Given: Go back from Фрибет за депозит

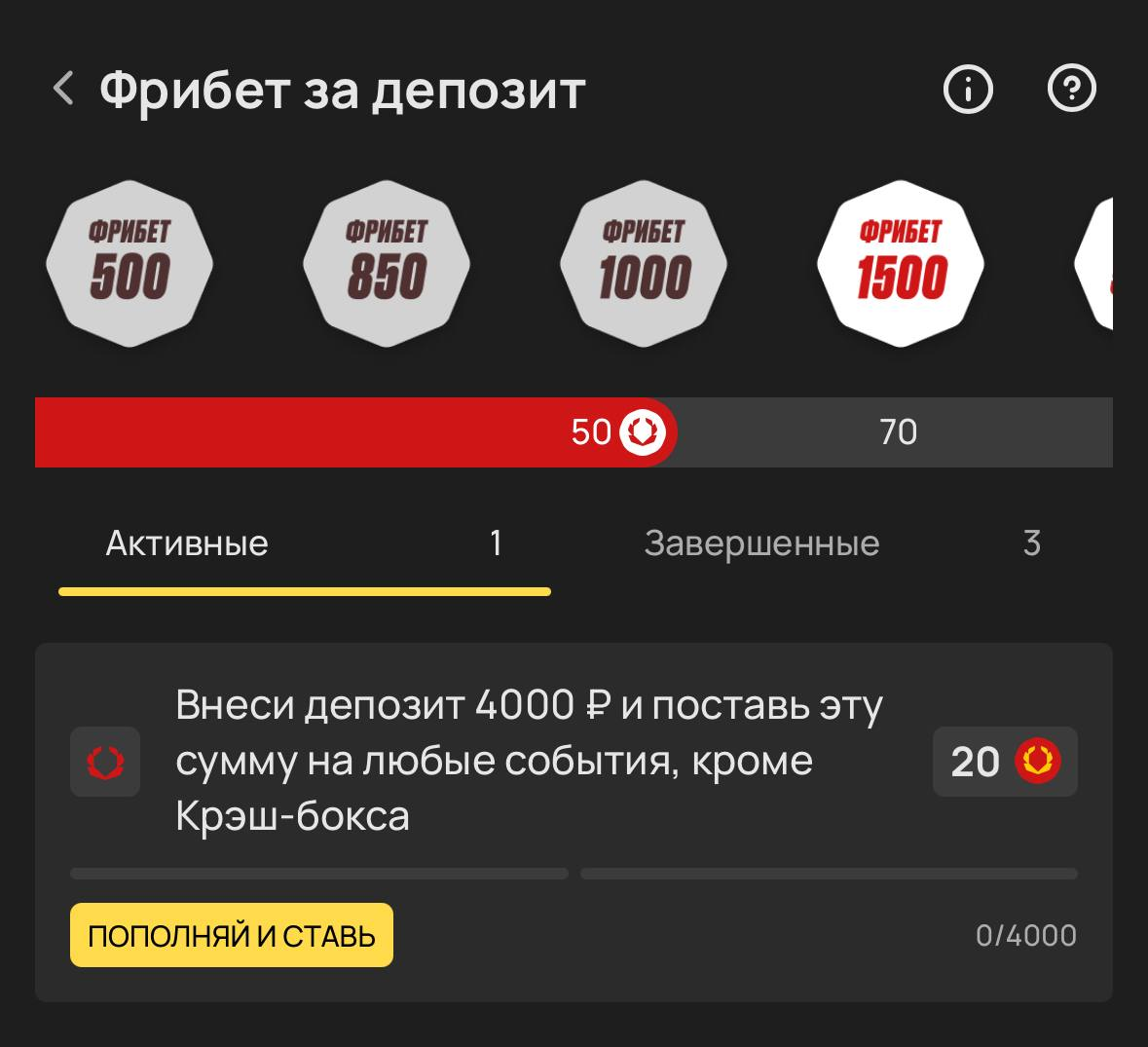Looking at the screenshot, I should (x=64, y=89).
